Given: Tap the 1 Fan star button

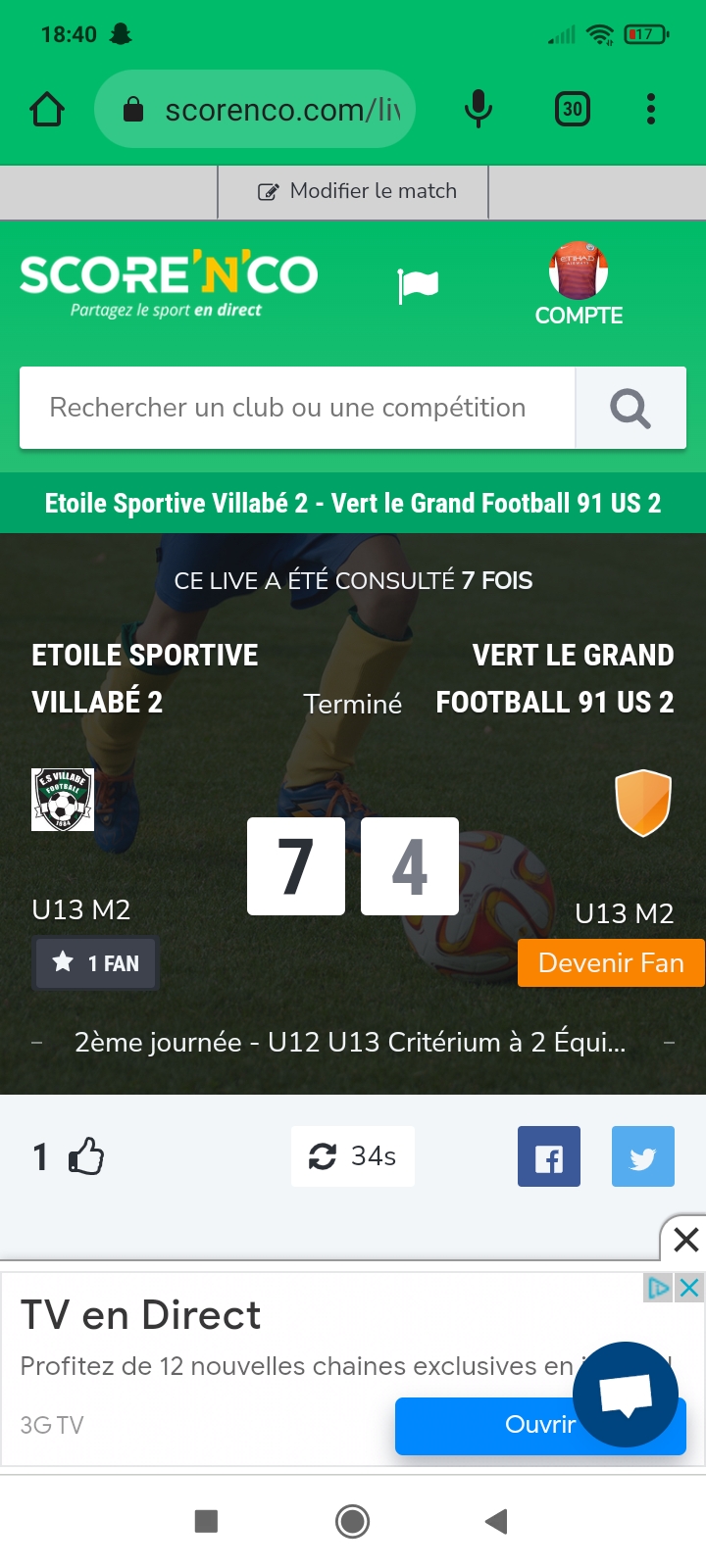Looking at the screenshot, I should point(95,963).
